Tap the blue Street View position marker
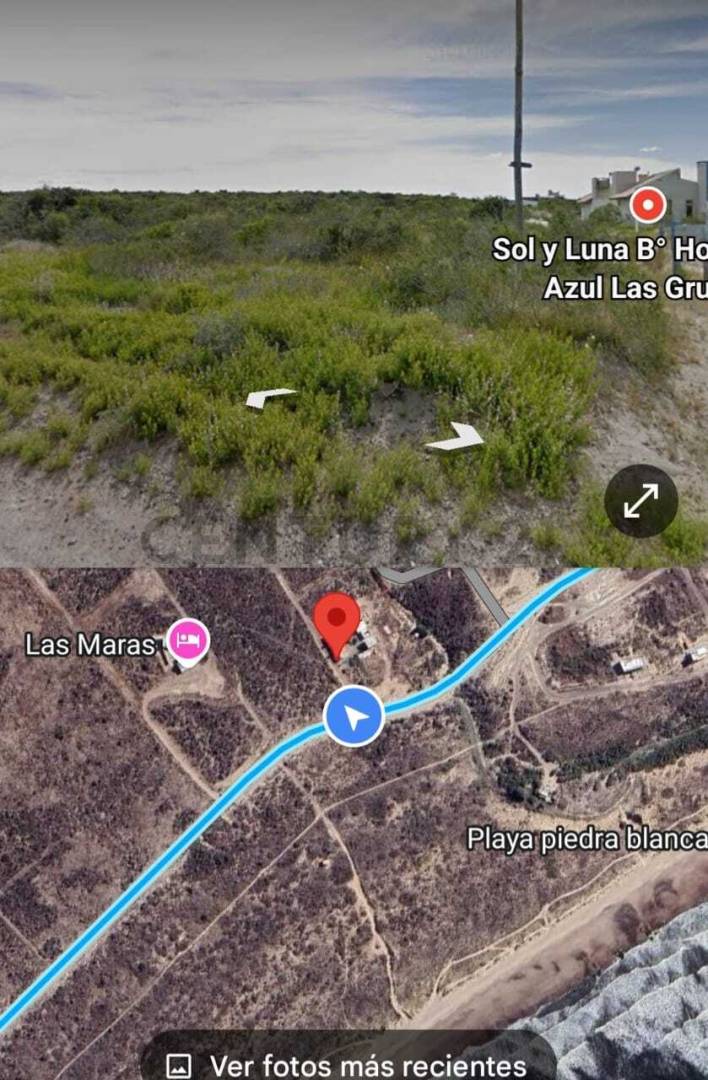 click(354, 716)
